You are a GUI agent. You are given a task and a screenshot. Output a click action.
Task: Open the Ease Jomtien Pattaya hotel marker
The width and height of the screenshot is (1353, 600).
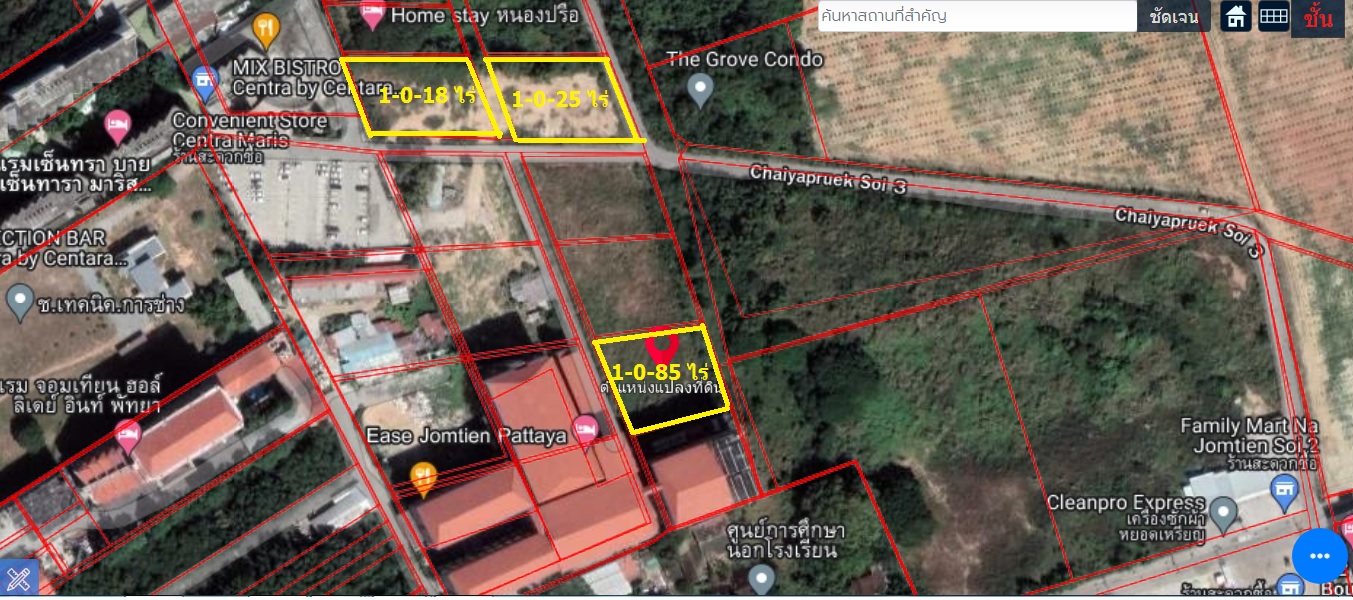point(588,430)
